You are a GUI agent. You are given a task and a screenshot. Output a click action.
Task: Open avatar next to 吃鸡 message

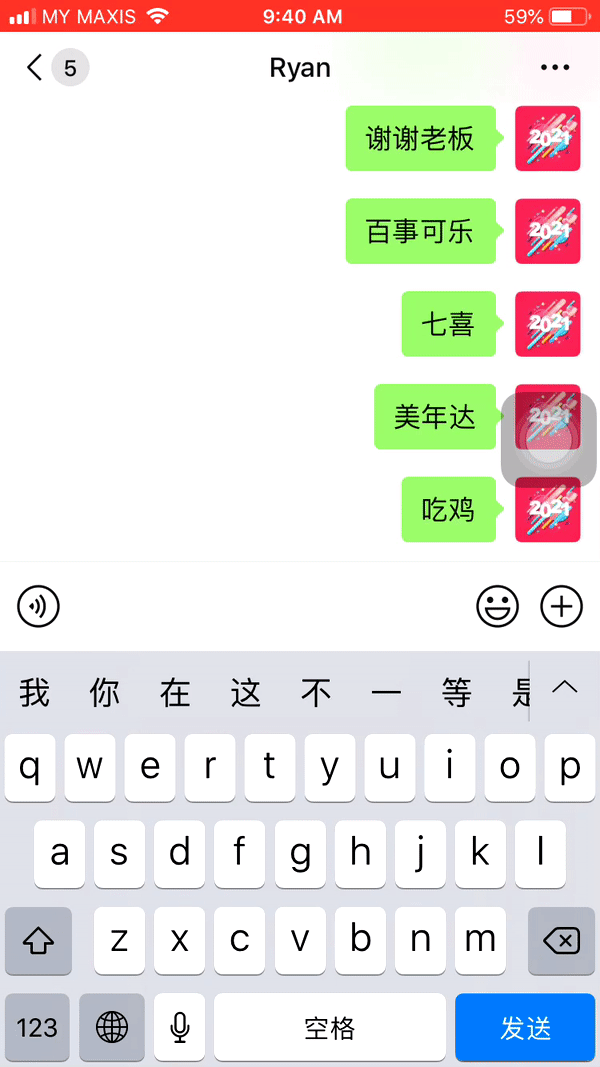[548, 510]
